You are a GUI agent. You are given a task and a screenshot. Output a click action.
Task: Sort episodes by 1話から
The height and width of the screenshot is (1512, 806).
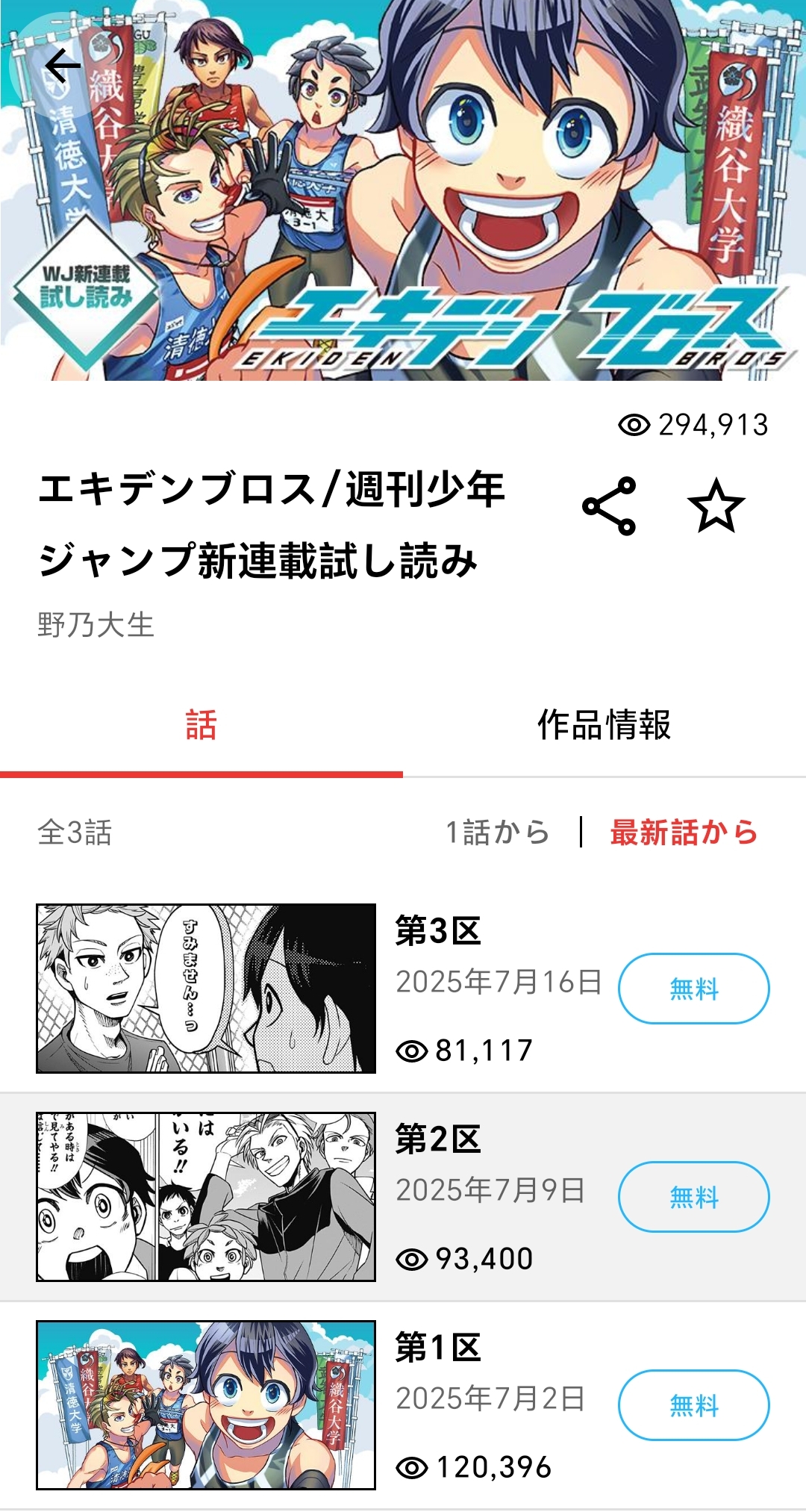click(x=498, y=832)
